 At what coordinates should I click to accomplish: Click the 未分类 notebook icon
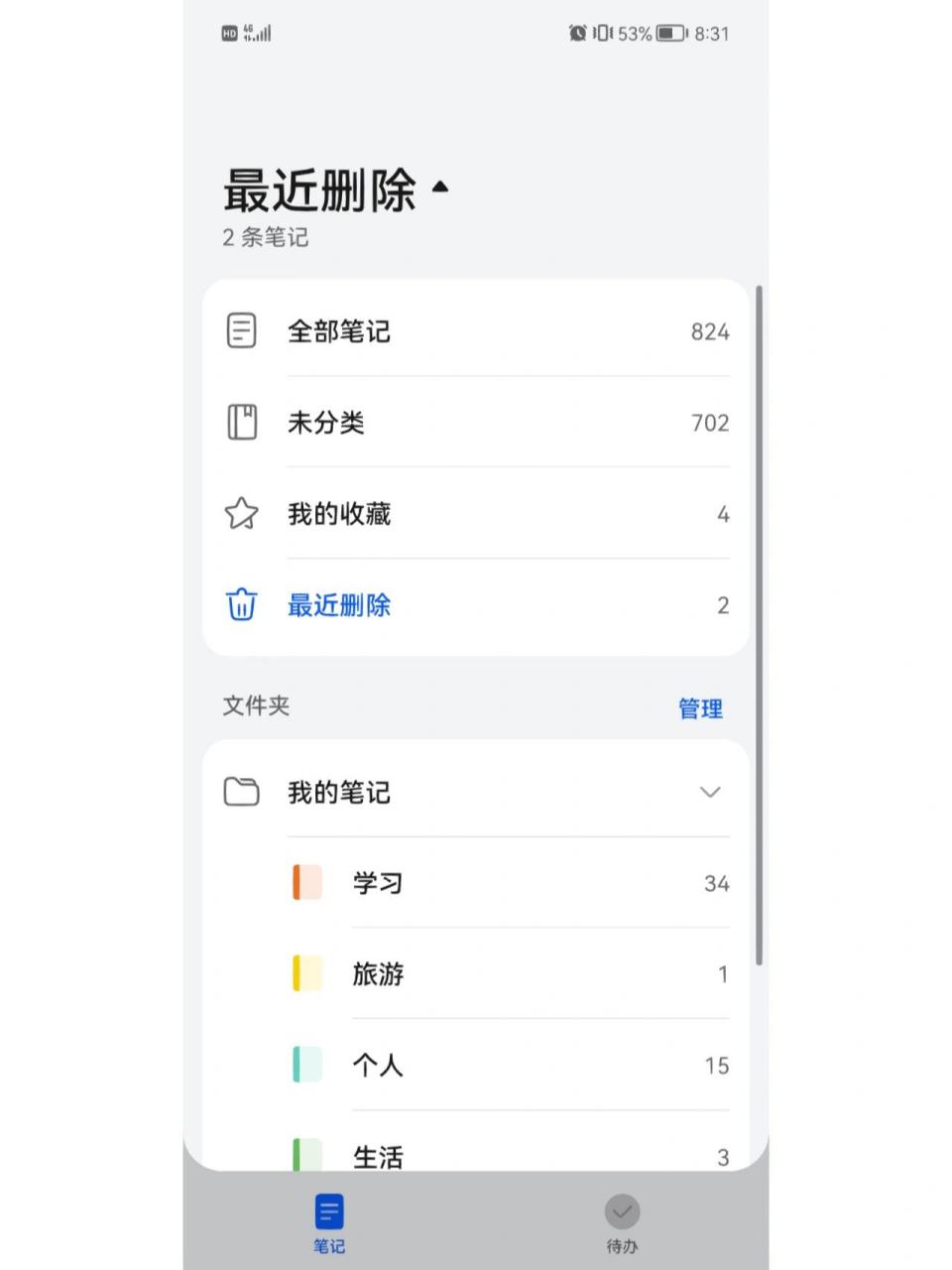pyautogui.click(x=241, y=423)
